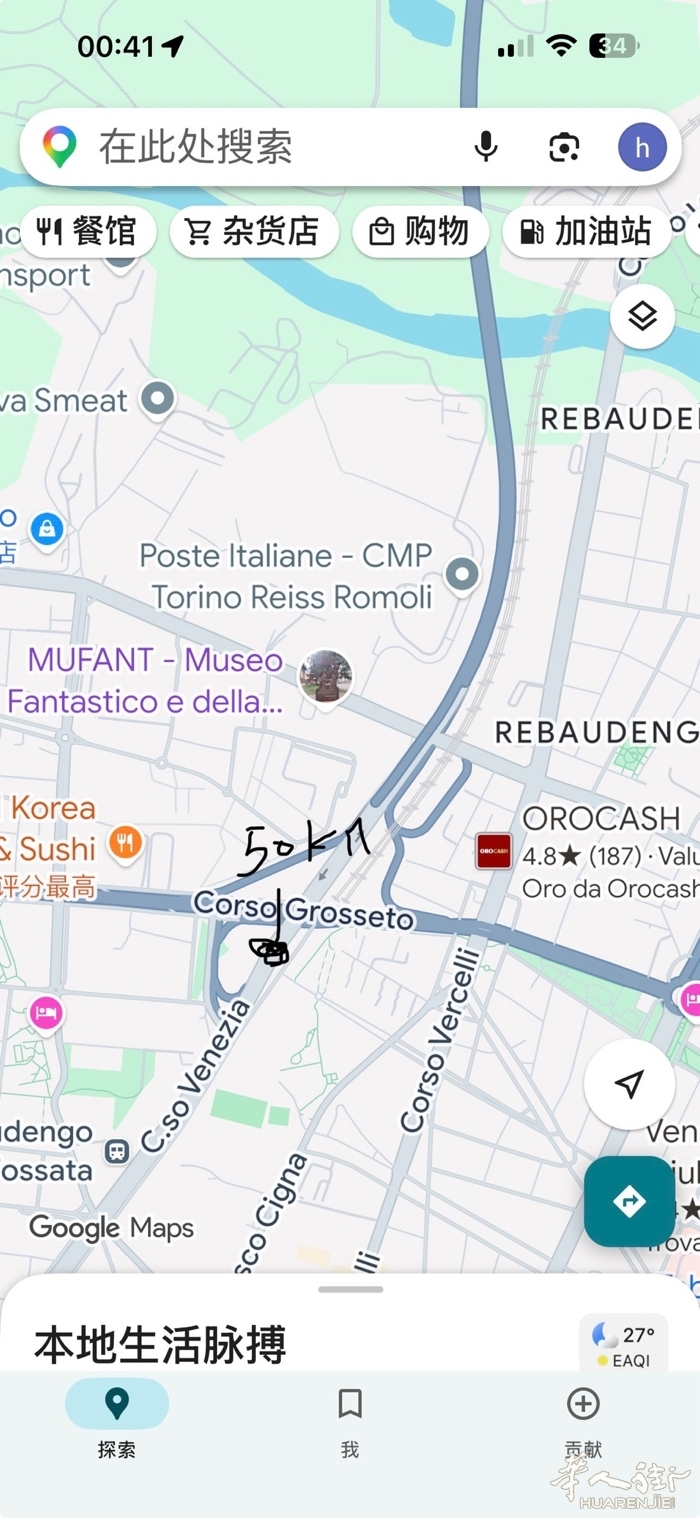Center the map on my location
Image resolution: width=700 pixels, height=1518 pixels.
[x=629, y=1084]
